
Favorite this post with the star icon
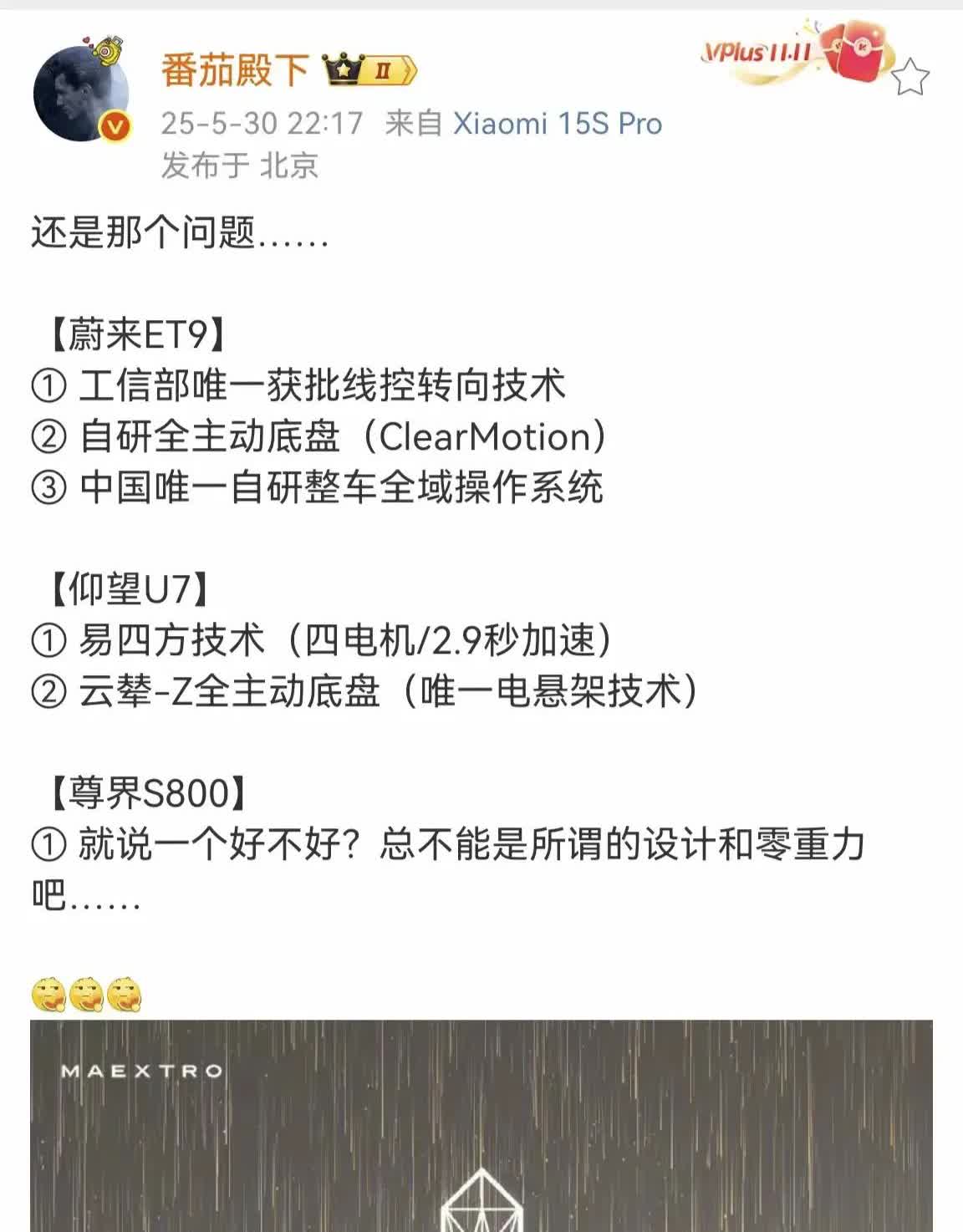(909, 78)
